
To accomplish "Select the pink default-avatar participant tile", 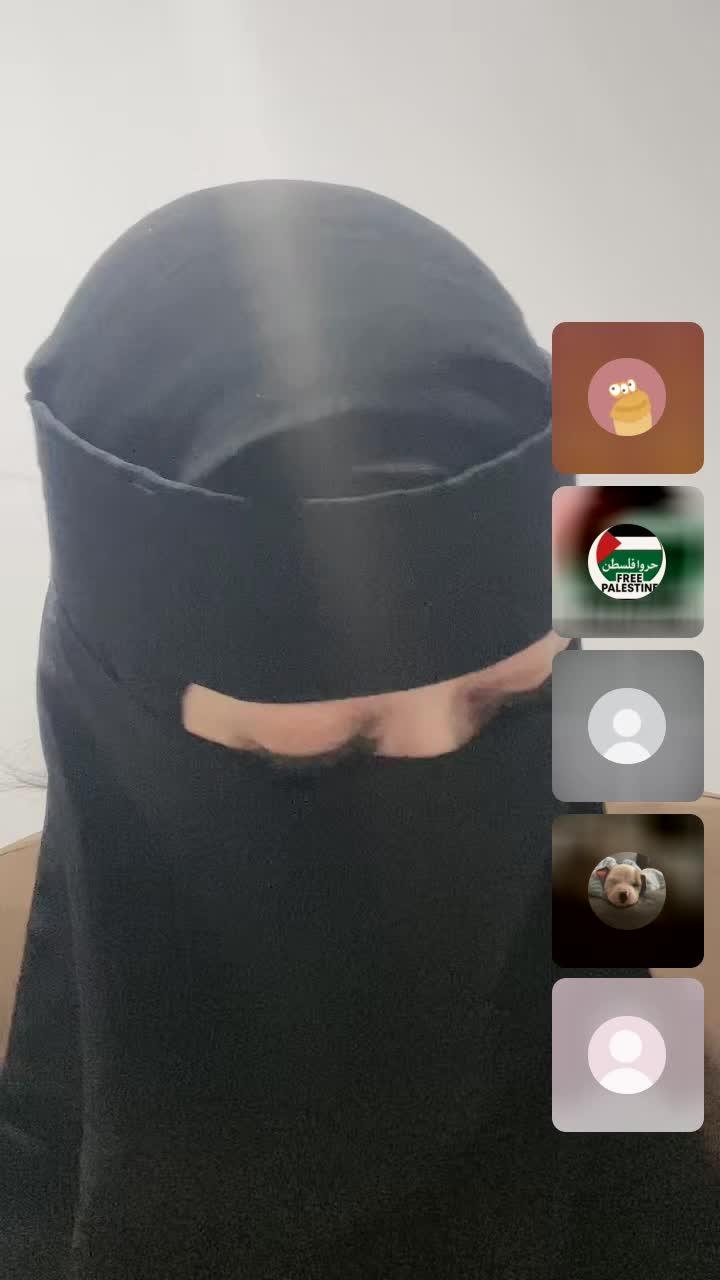I will [x=627, y=1054].
